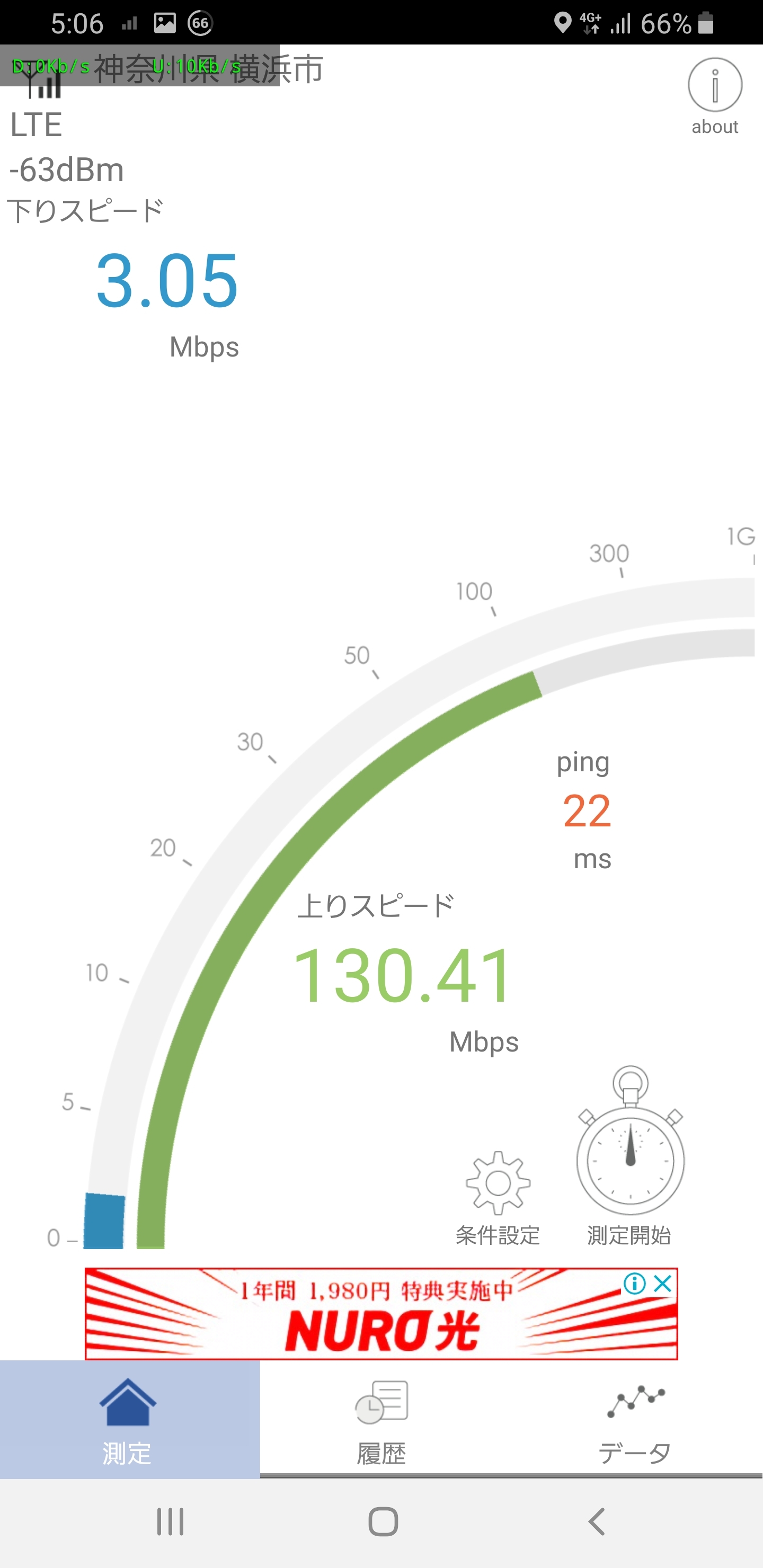Select the 測定 measurement tab
This screenshot has height=1568, width=763.
tap(130, 1420)
